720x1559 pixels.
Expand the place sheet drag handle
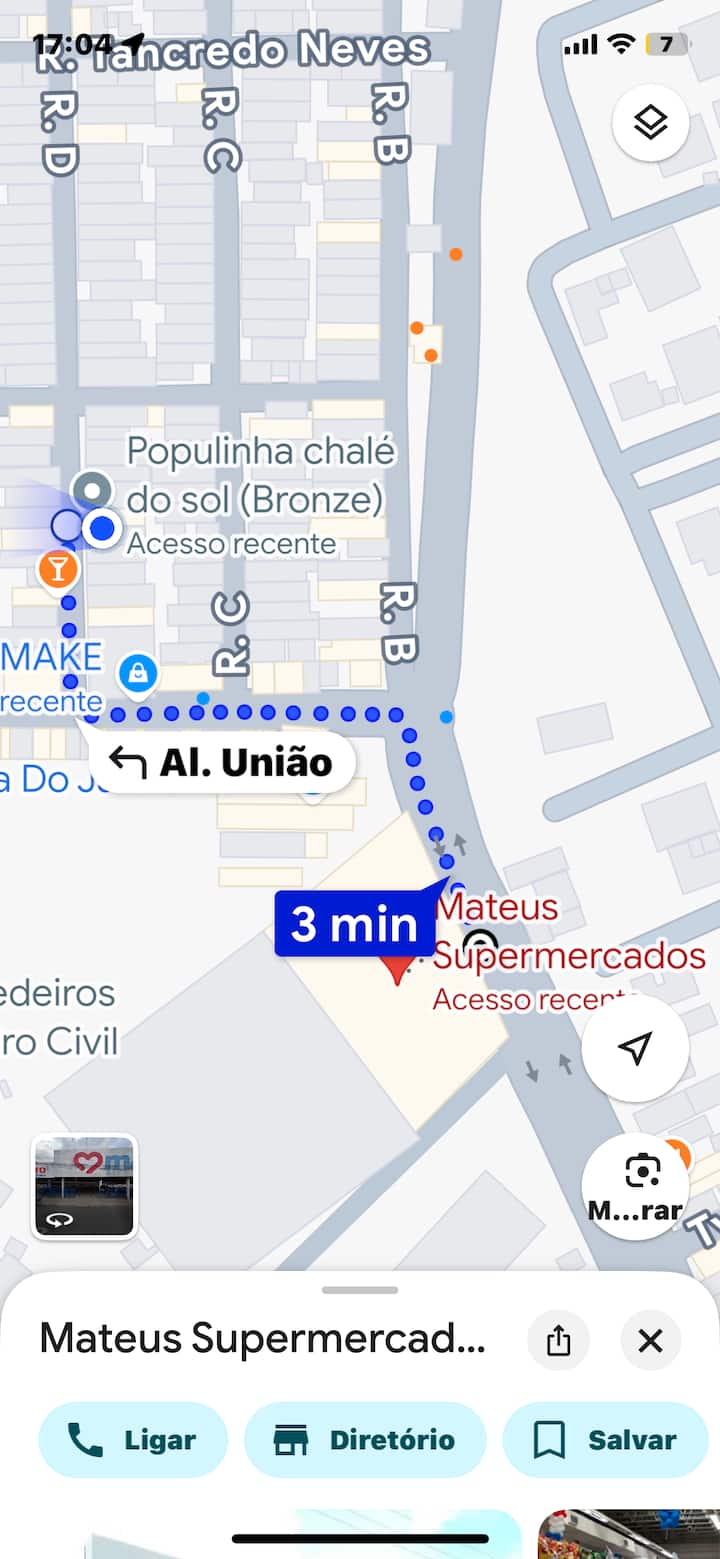pos(360,1290)
